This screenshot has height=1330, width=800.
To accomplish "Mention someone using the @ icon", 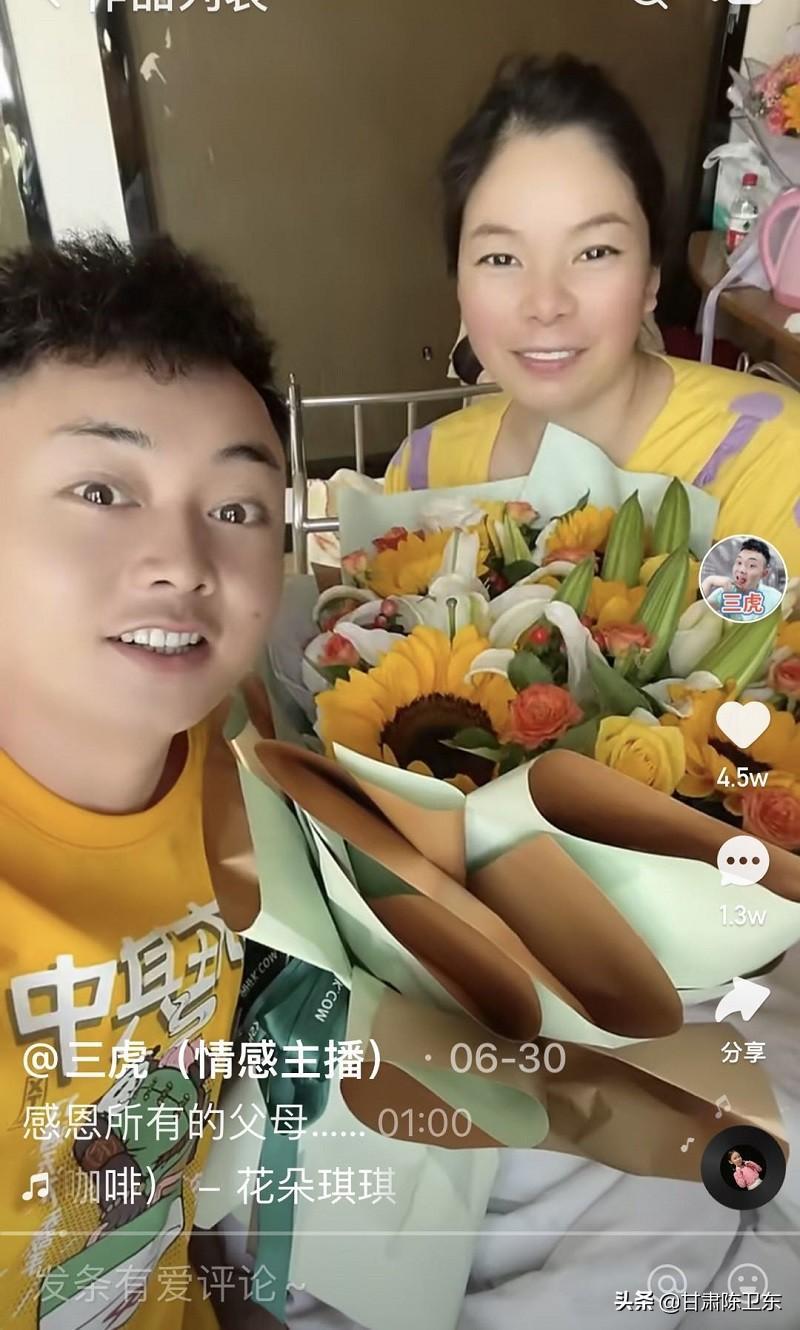I will 667,1281.
